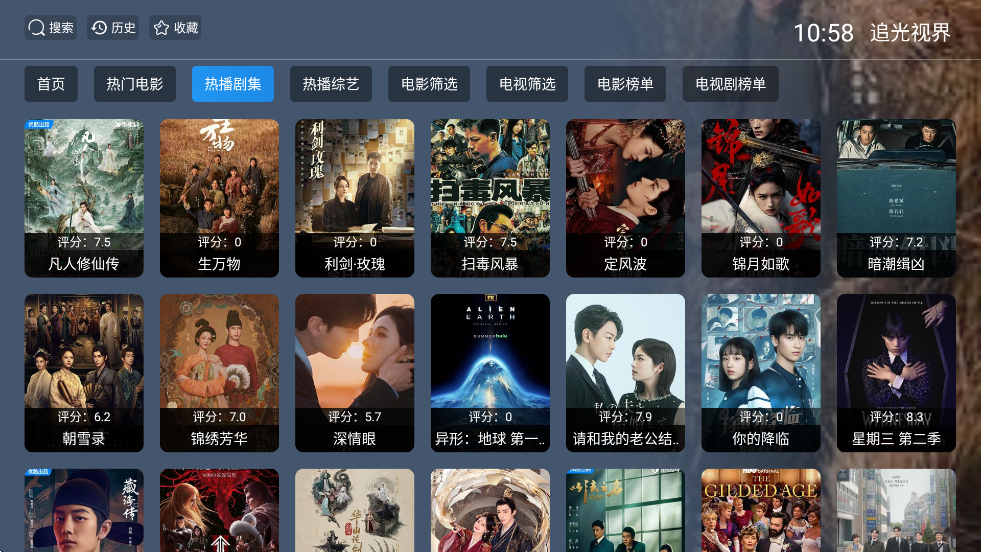Open 收藏 favorites
Viewport: 981px width, 552px height.
[175, 28]
